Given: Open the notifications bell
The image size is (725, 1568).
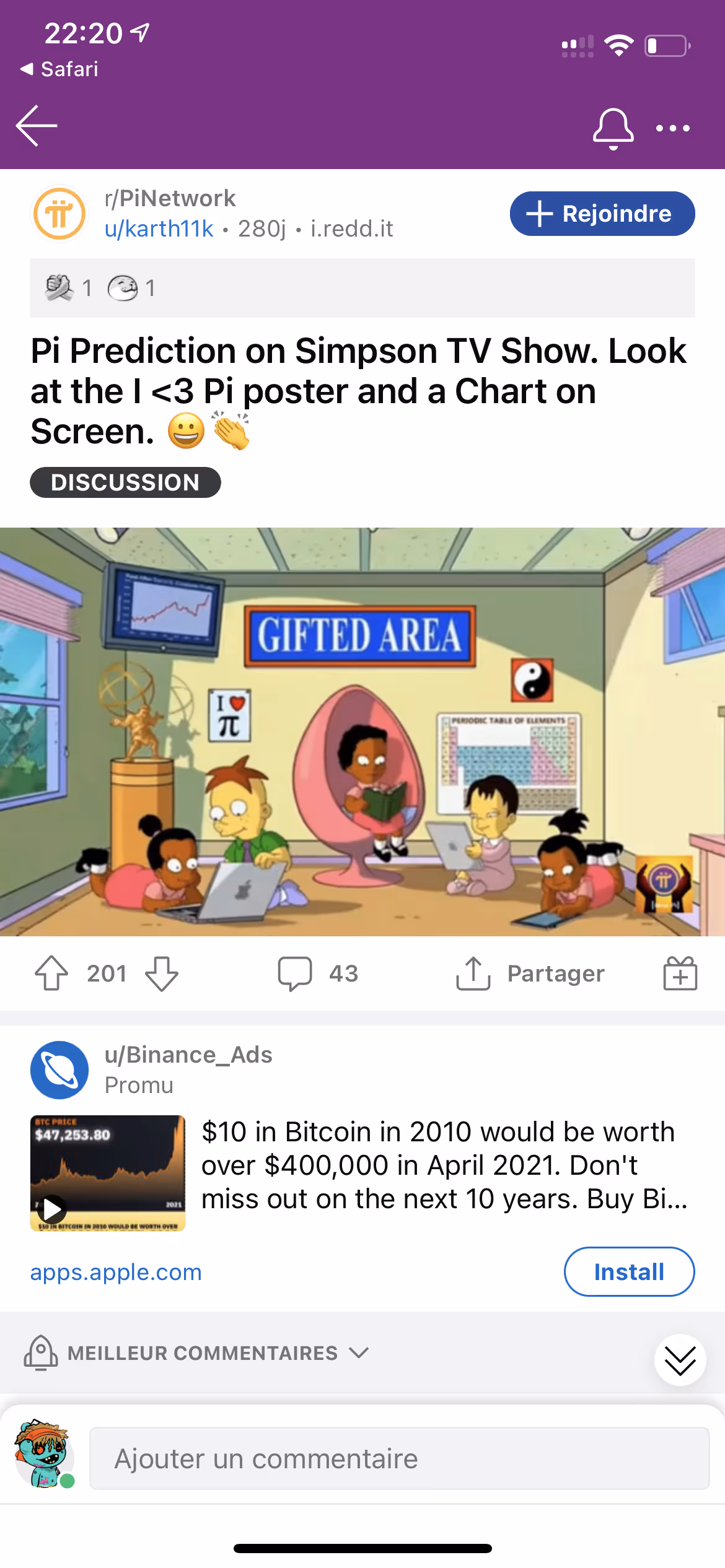Looking at the screenshot, I should click(x=613, y=128).
